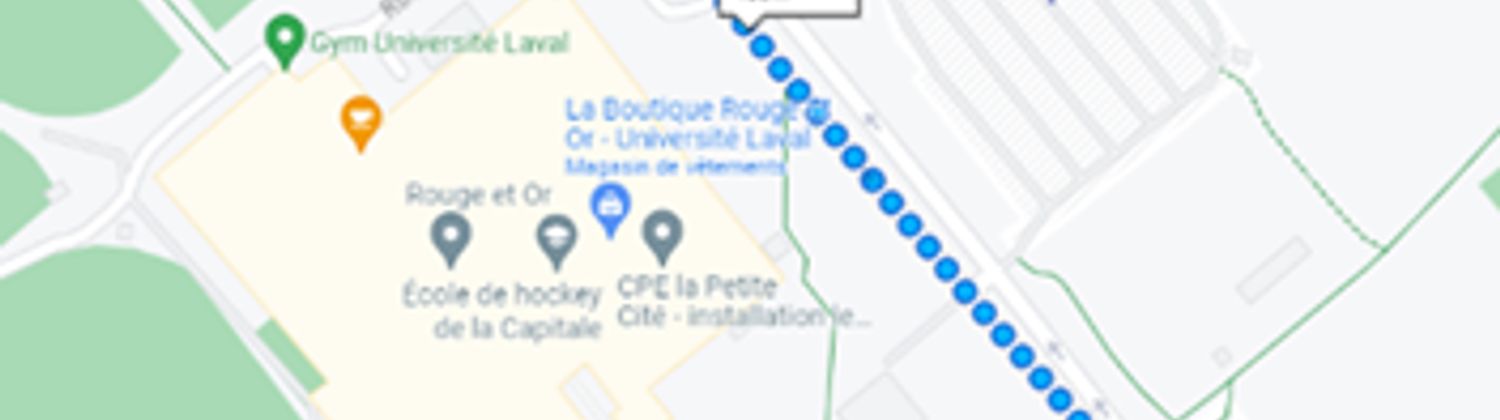The image size is (1500, 420).
Task: Open the Gym Université Laval place pin
Action: point(285,40)
